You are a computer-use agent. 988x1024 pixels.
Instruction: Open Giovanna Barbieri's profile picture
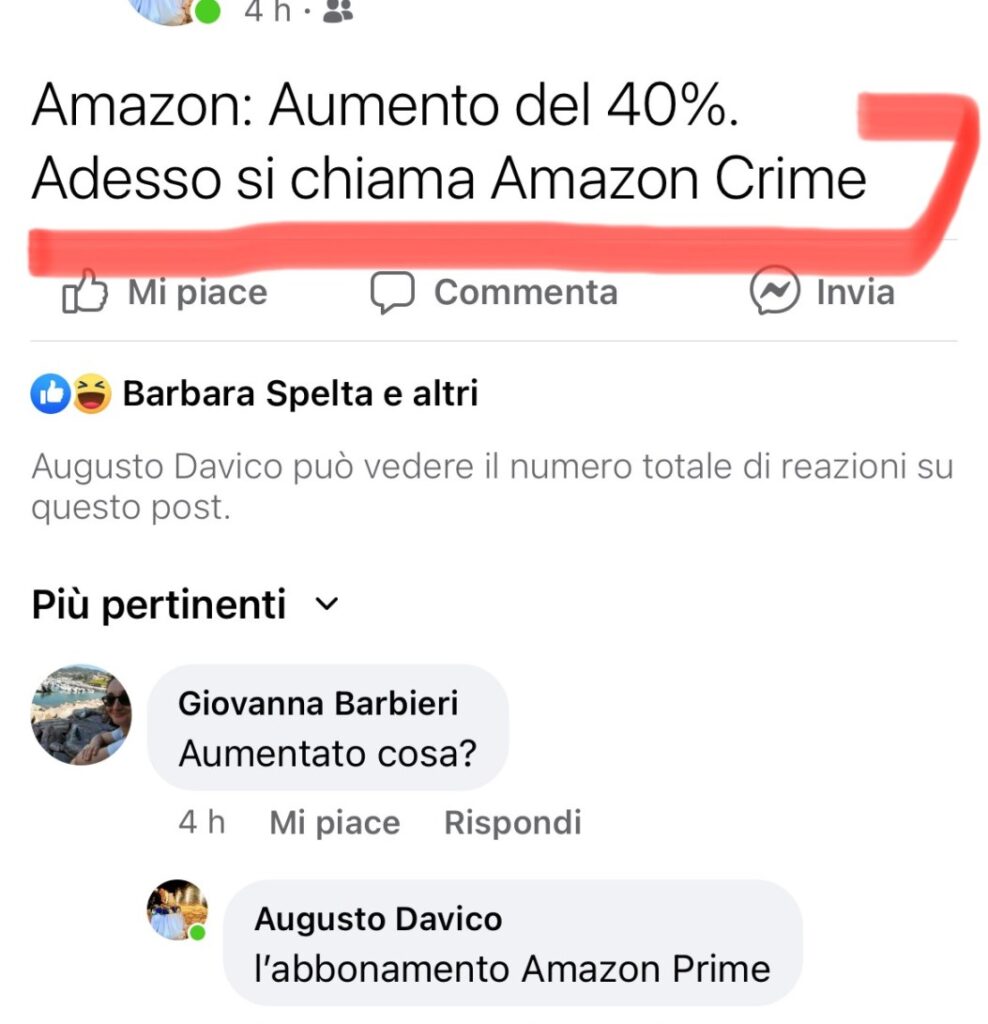pyautogui.click(x=81, y=714)
